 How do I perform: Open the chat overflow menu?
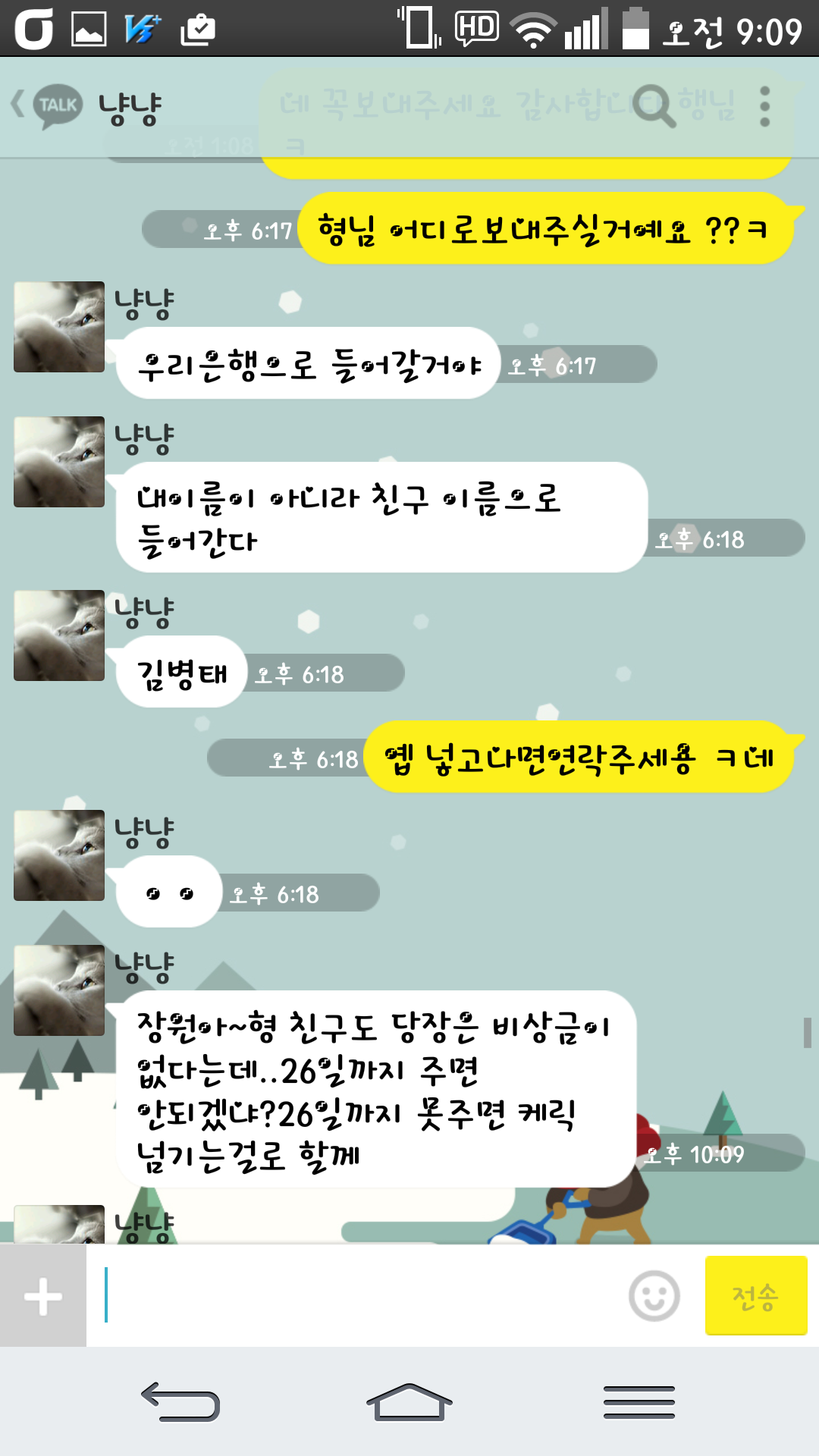click(x=764, y=106)
